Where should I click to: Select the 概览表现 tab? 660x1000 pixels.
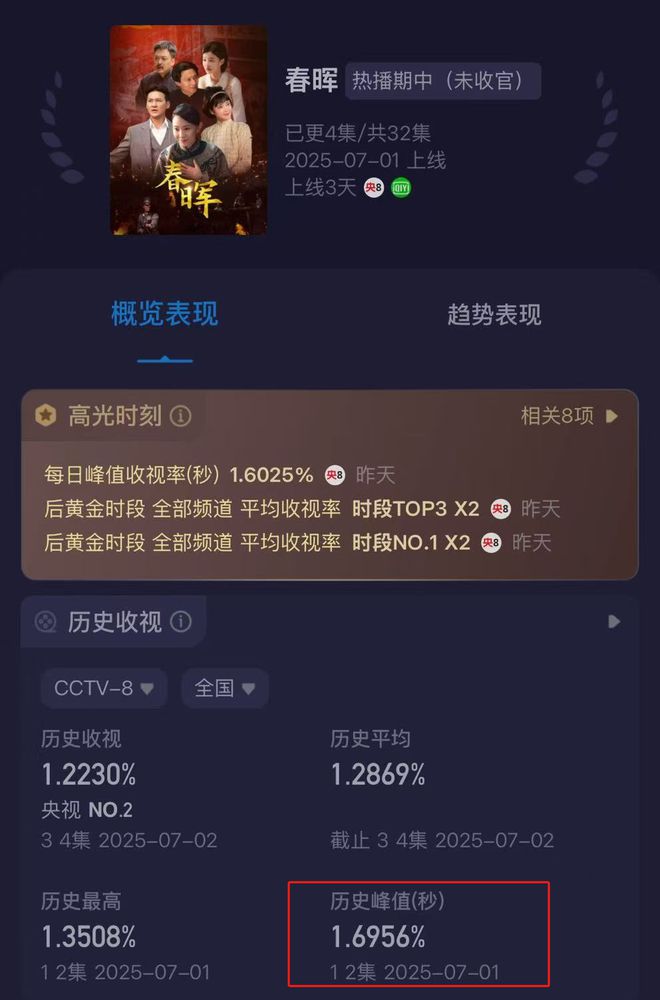click(164, 315)
